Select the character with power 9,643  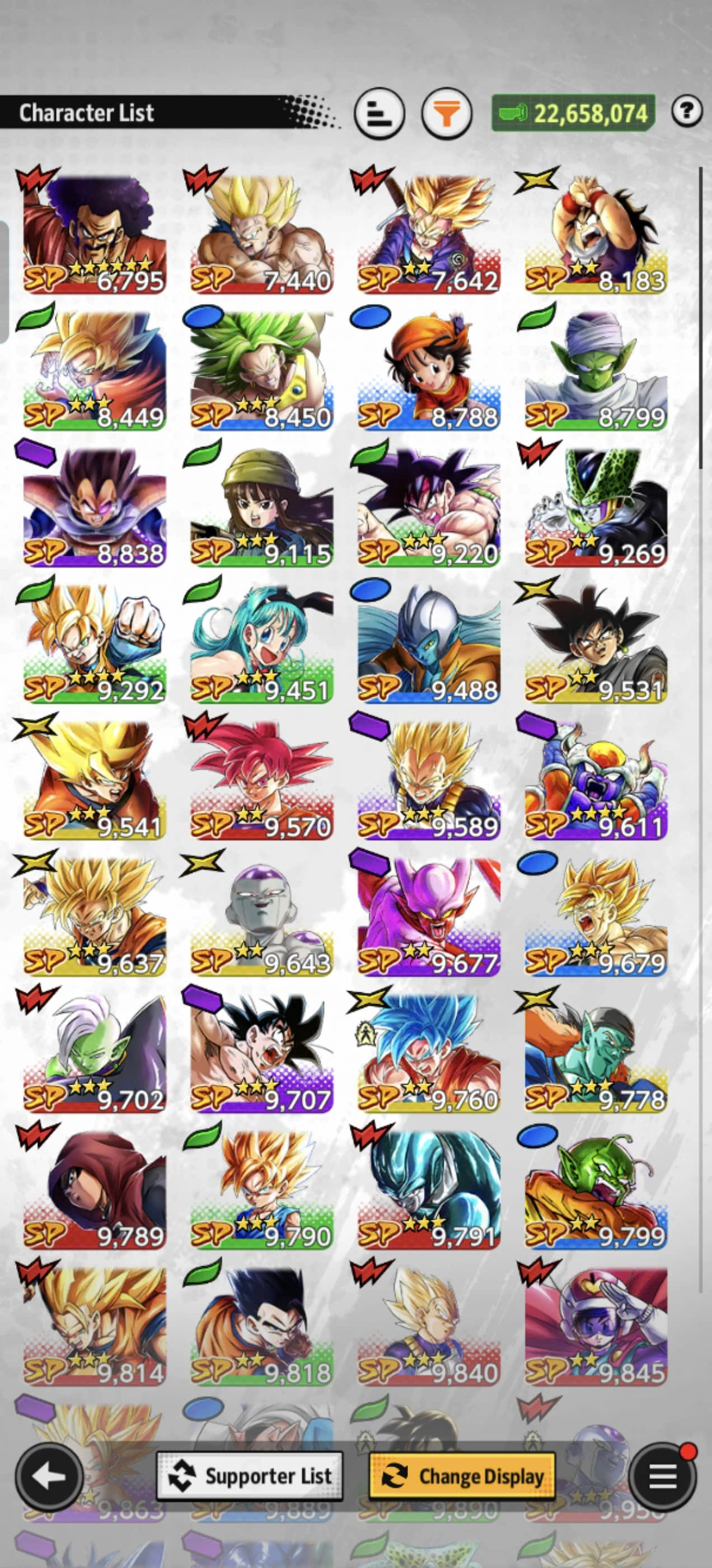(261, 917)
